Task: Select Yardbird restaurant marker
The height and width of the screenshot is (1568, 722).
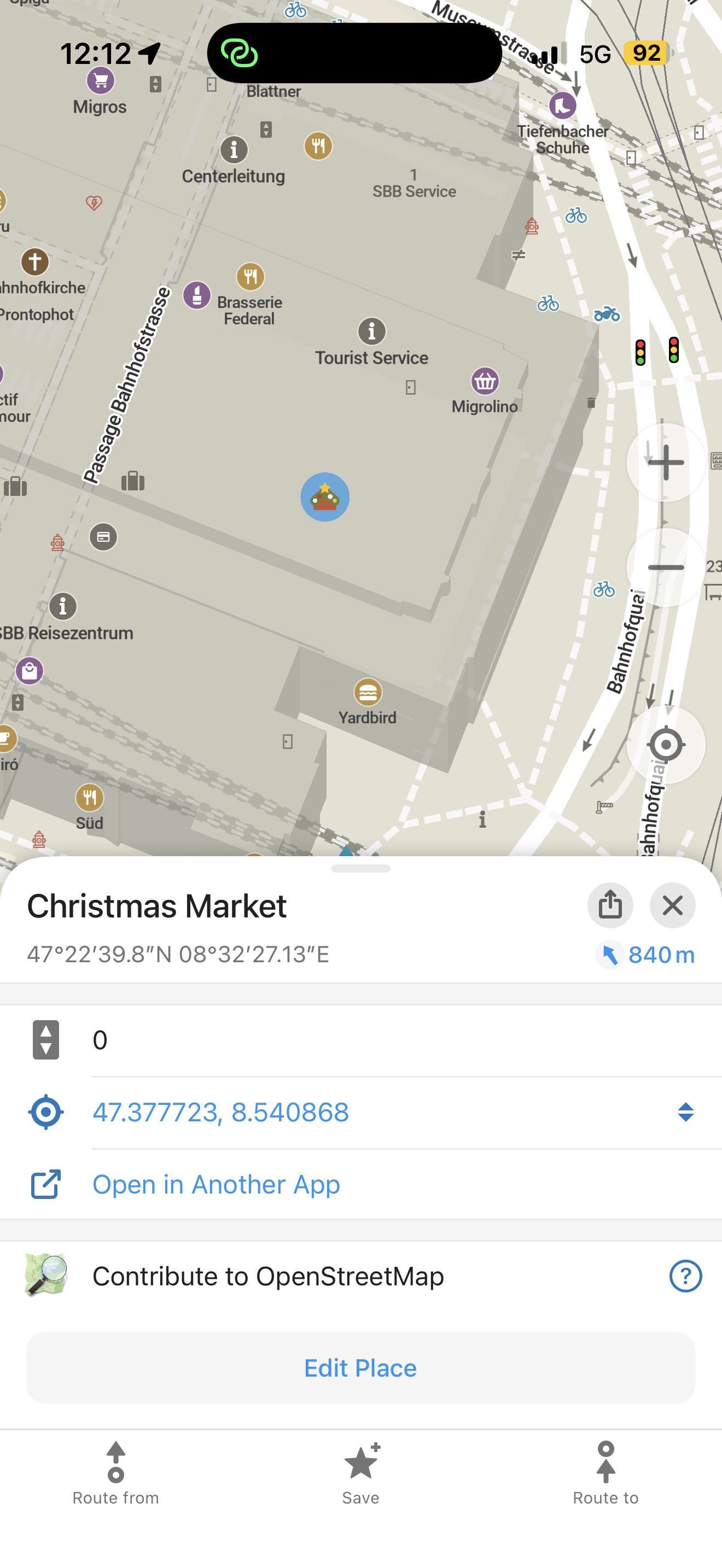Action: click(x=368, y=693)
